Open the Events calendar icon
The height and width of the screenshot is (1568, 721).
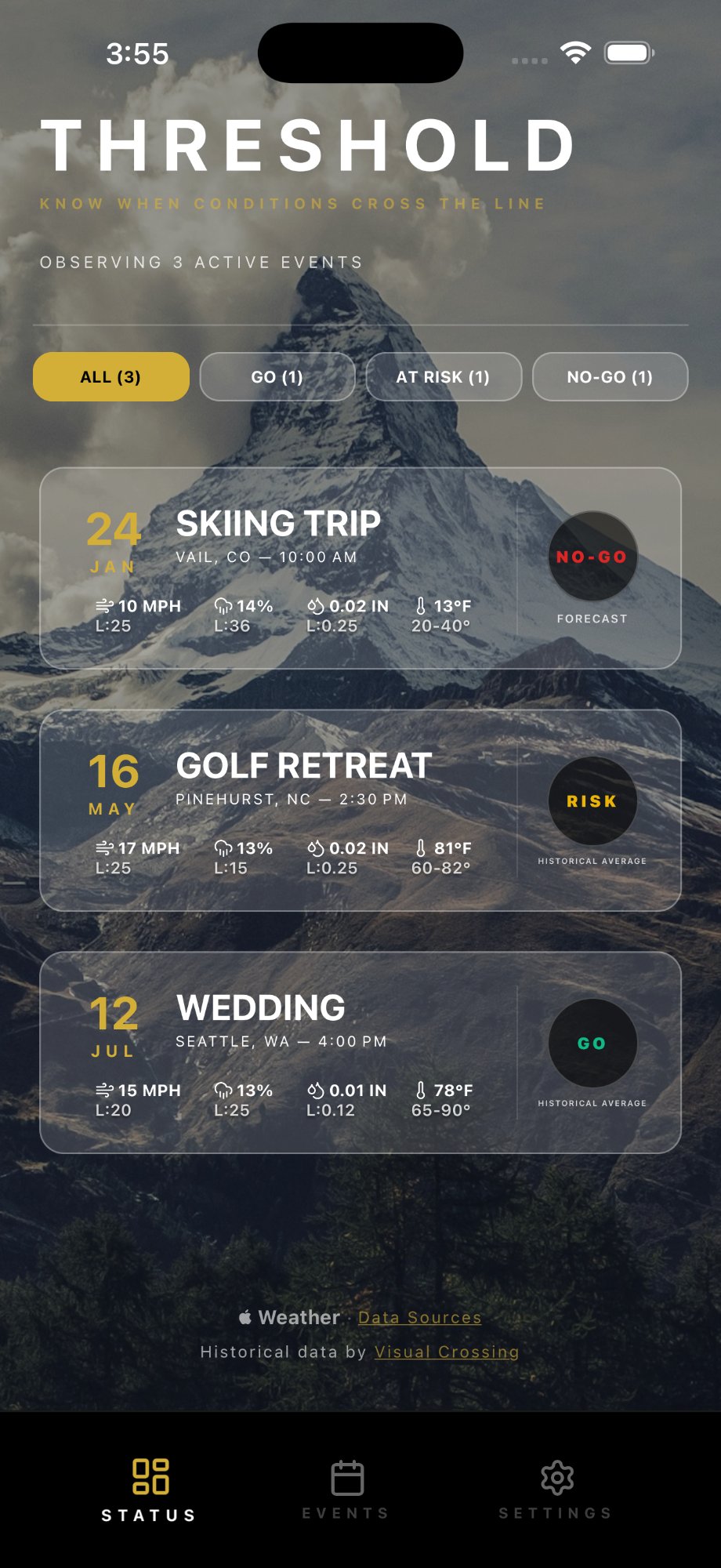coord(347,1478)
